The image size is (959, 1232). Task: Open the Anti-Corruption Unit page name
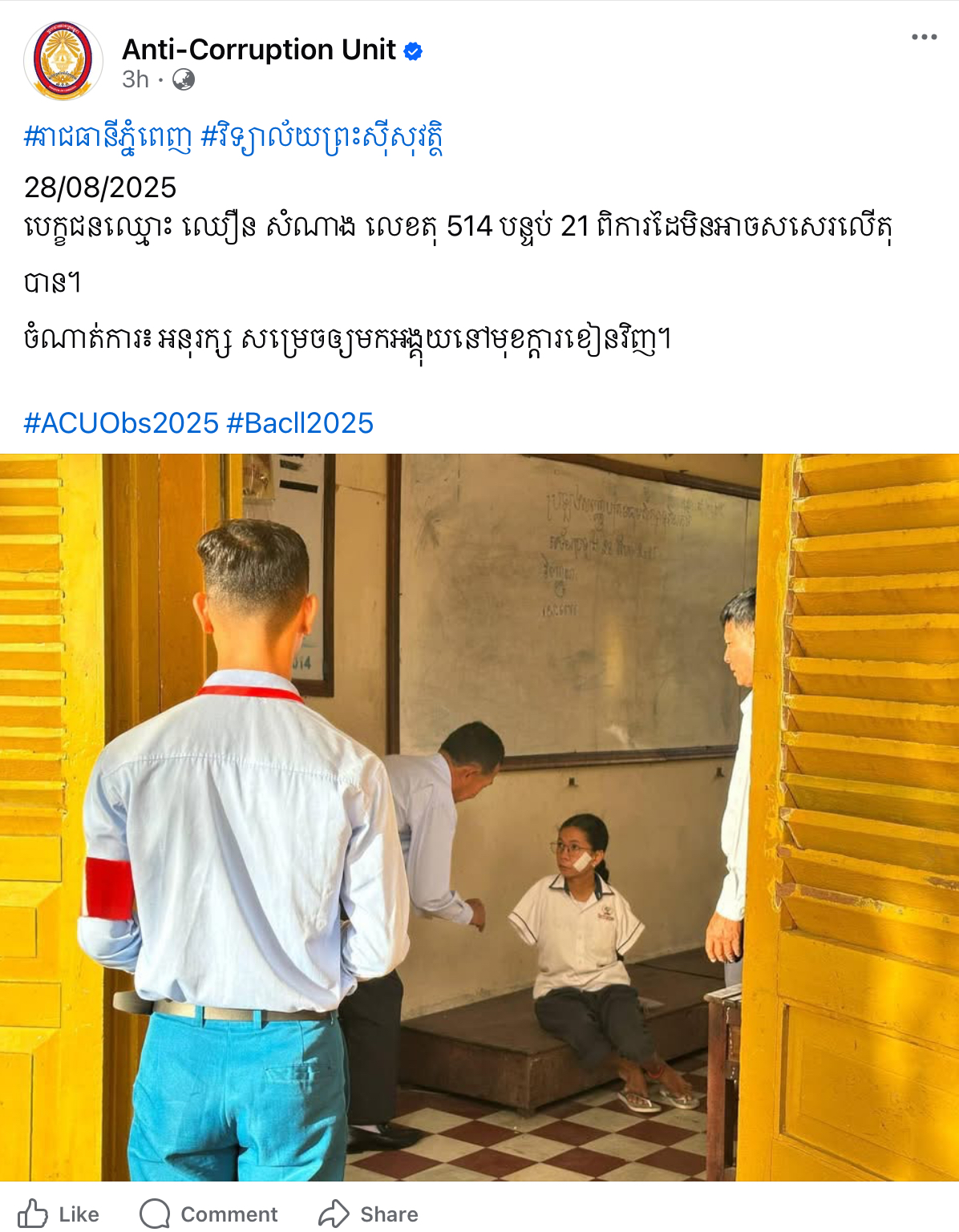(258, 50)
